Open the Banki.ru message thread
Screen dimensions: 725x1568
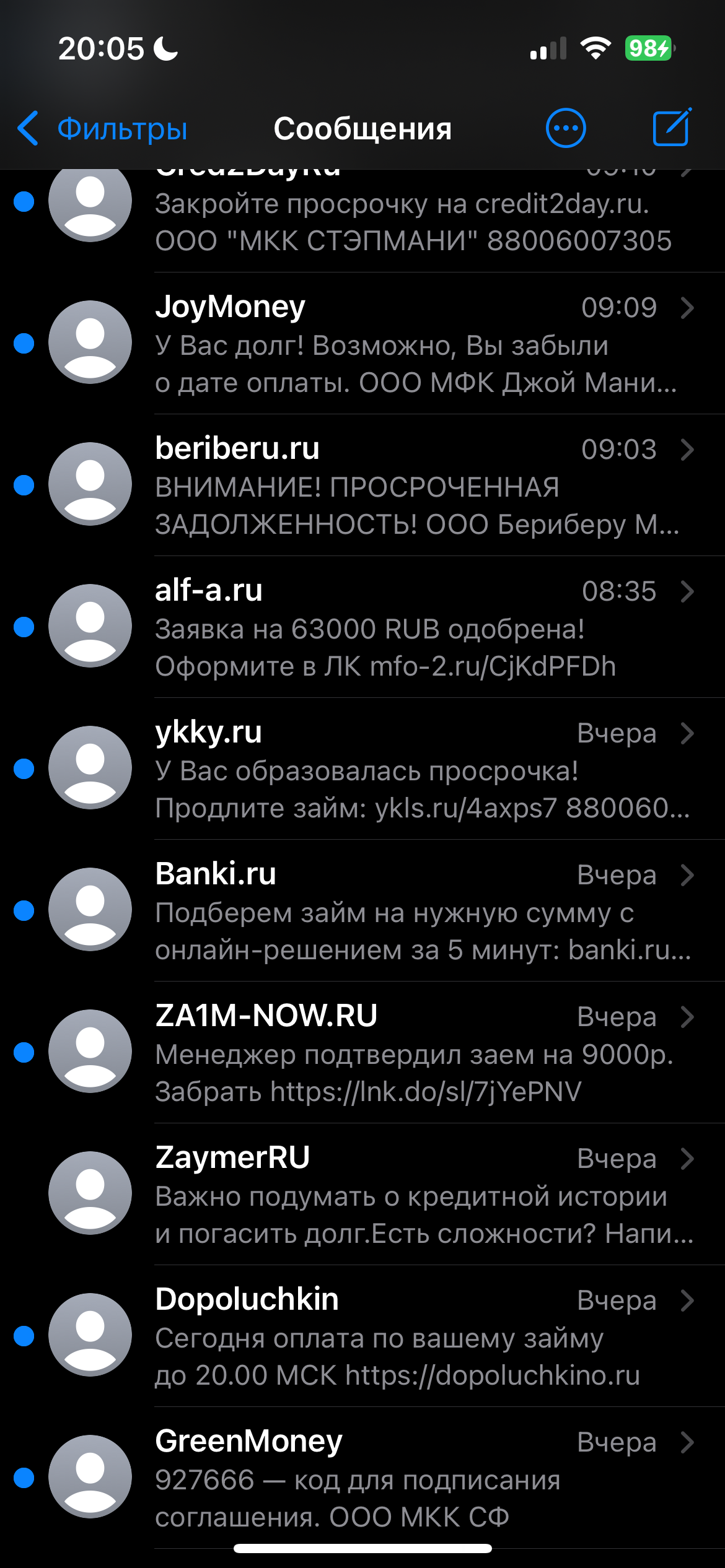coord(409,912)
